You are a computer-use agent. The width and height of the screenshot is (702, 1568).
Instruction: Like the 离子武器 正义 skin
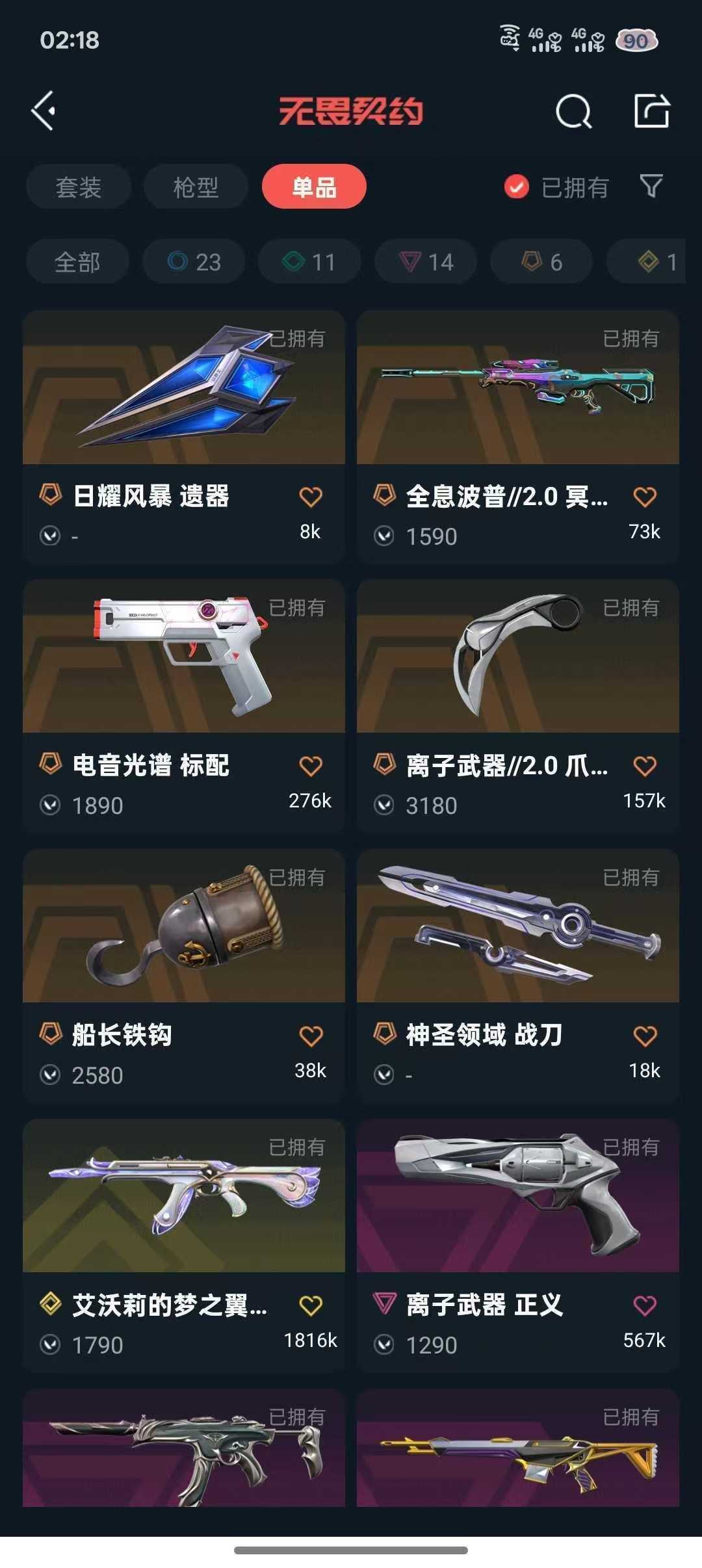[x=645, y=1305]
